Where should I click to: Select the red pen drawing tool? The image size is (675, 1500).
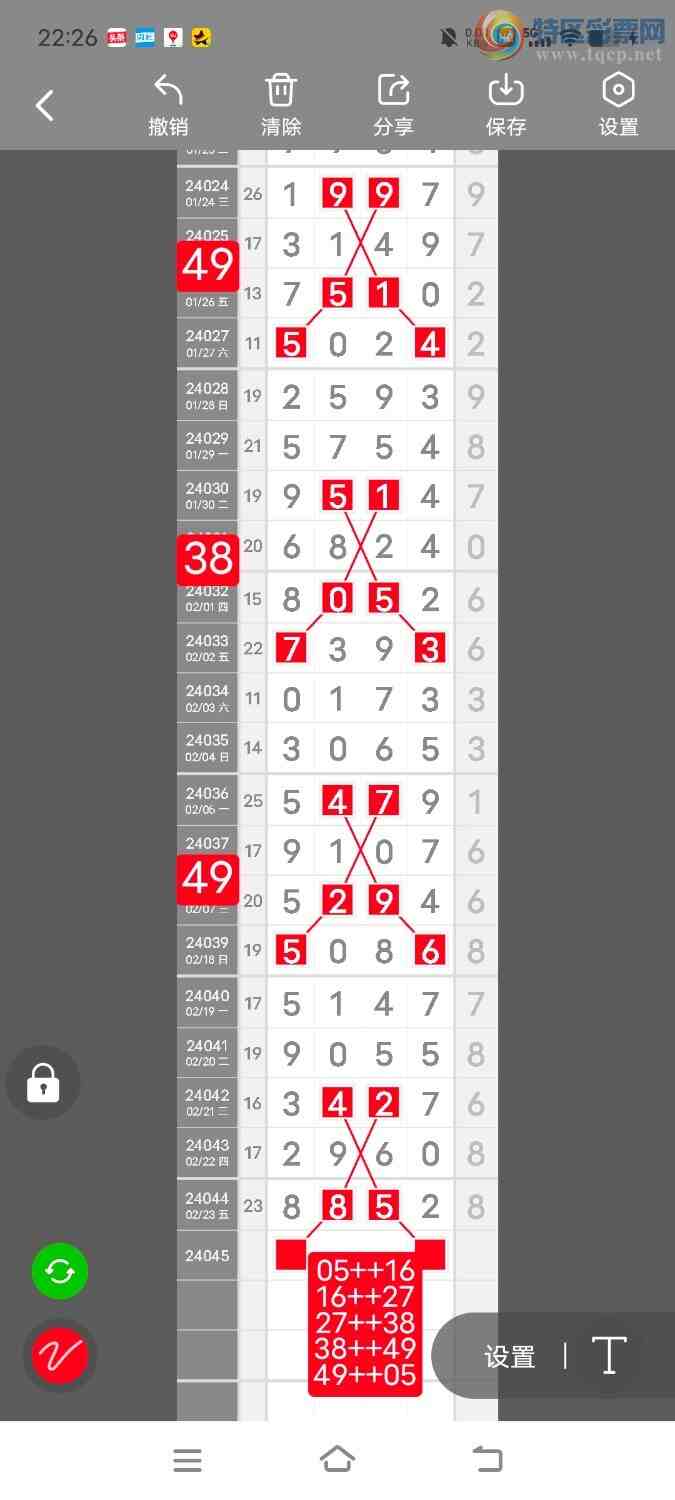click(x=60, y=1356)
